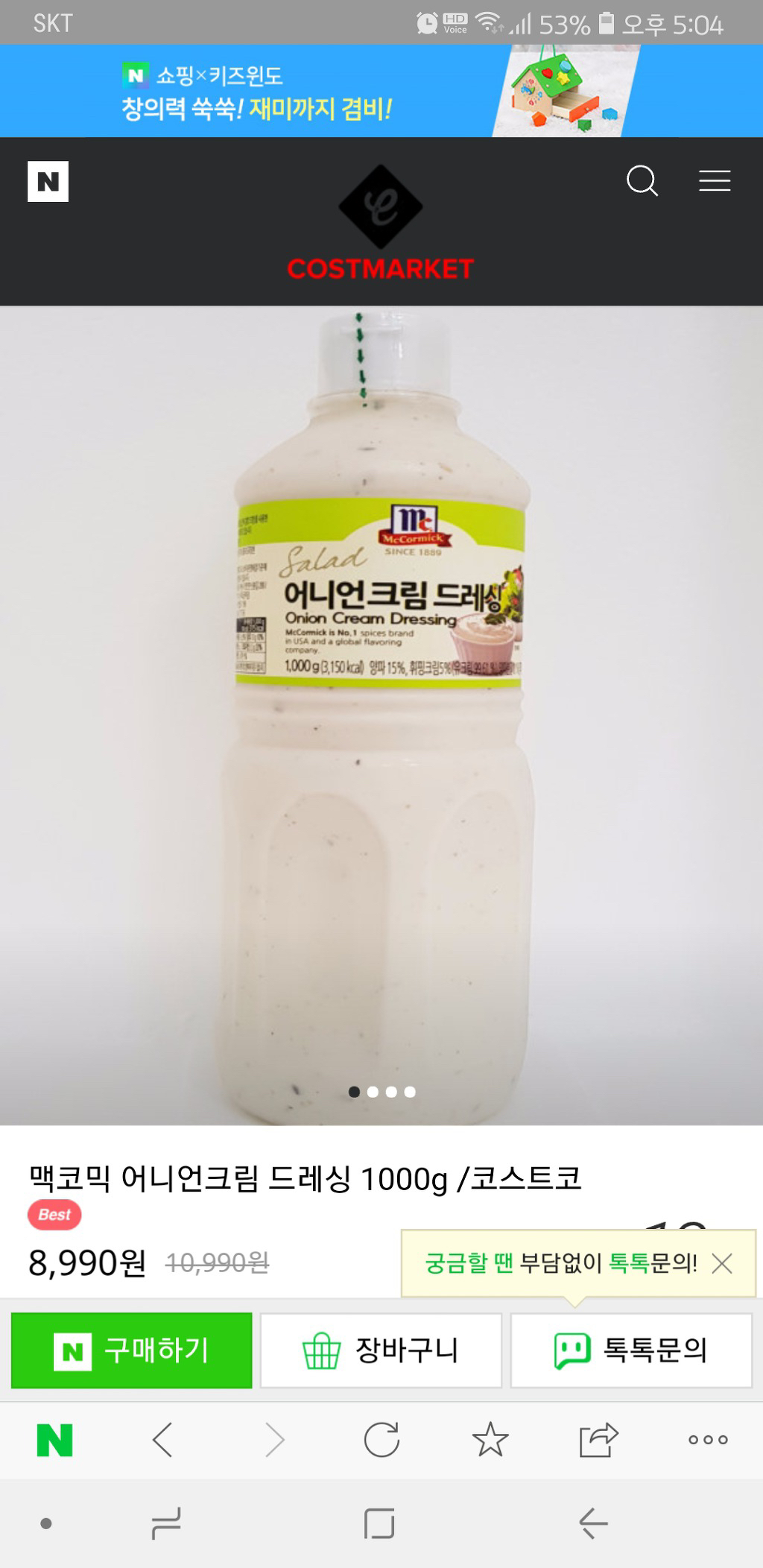This screenshot has width=763, height=1568.
Task: Go to Naver home in browser toolbar
Action: pyautogui.click(x=55, y=1440)
